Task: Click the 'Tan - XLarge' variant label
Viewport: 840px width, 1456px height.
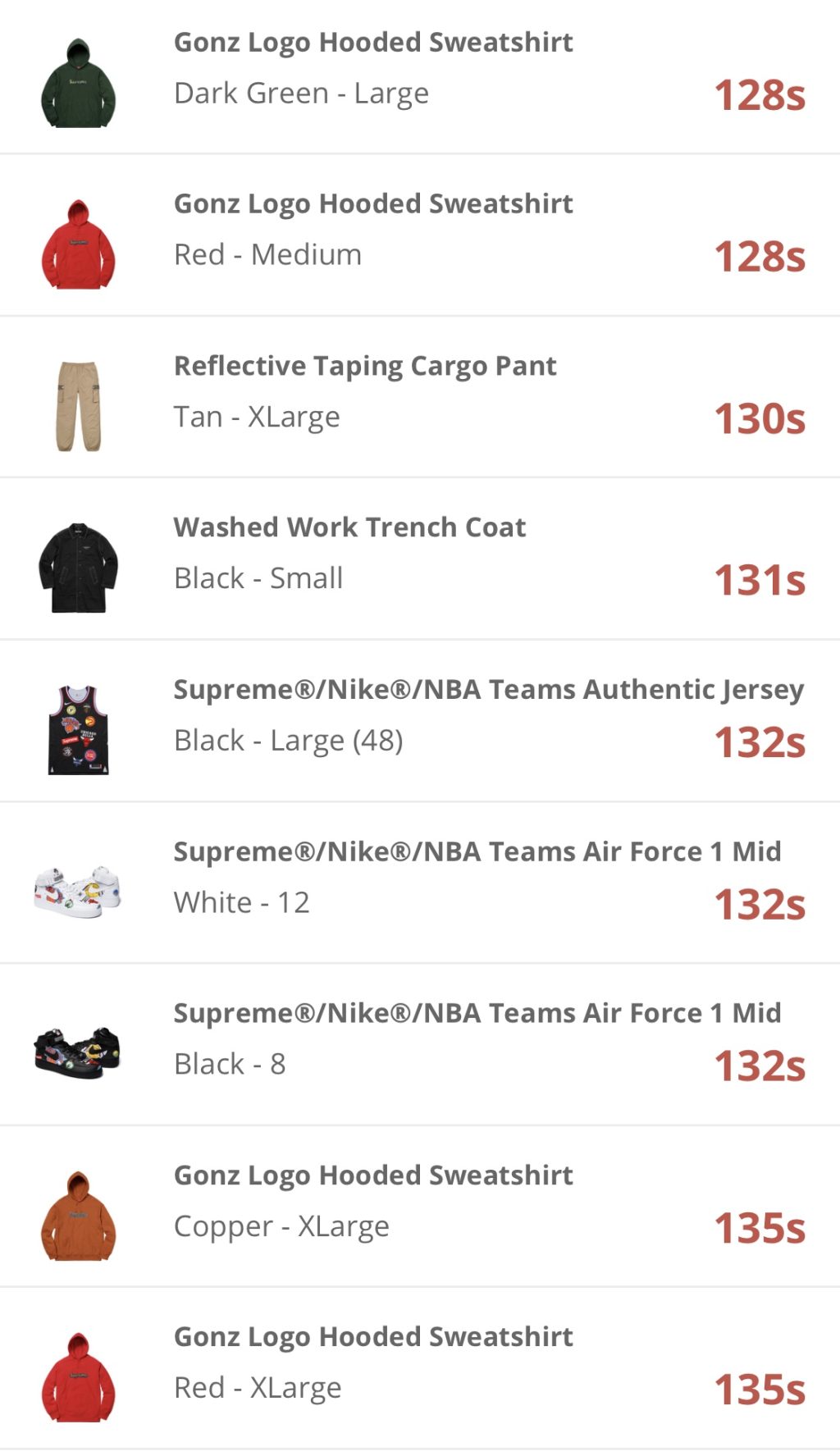Action: pos(257,417)
